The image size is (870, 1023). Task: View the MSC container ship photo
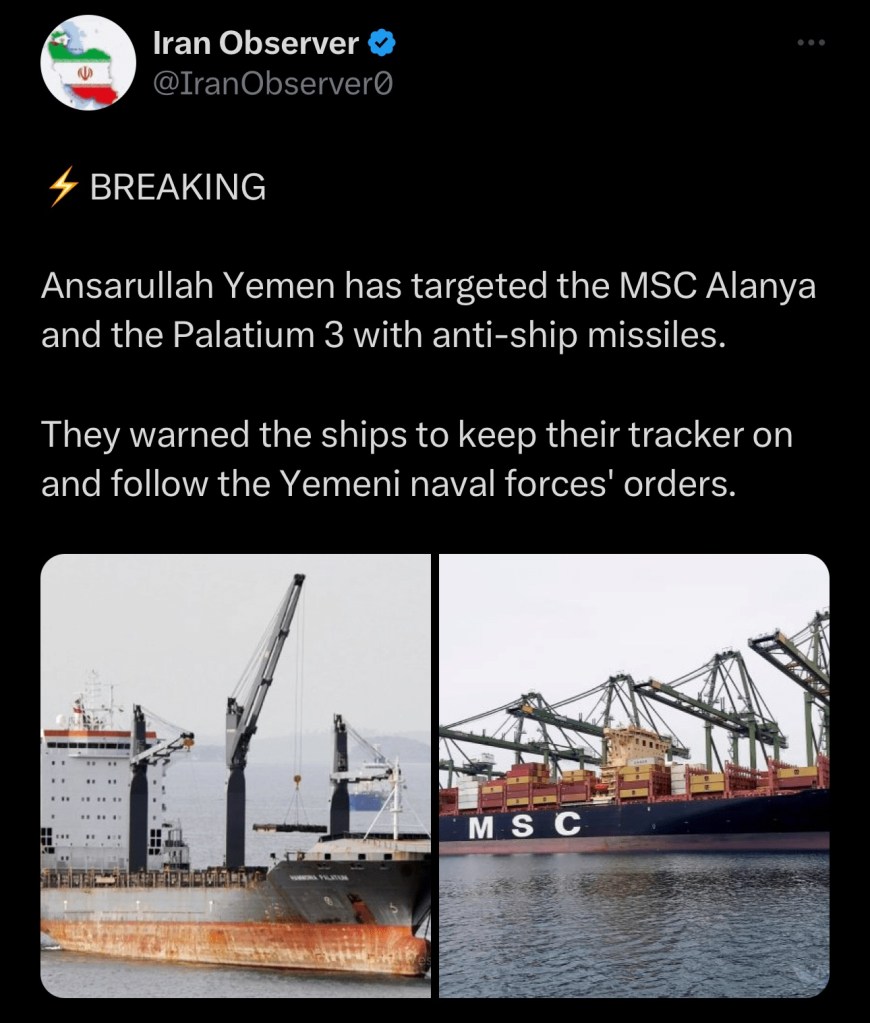(x=634, y=775)
